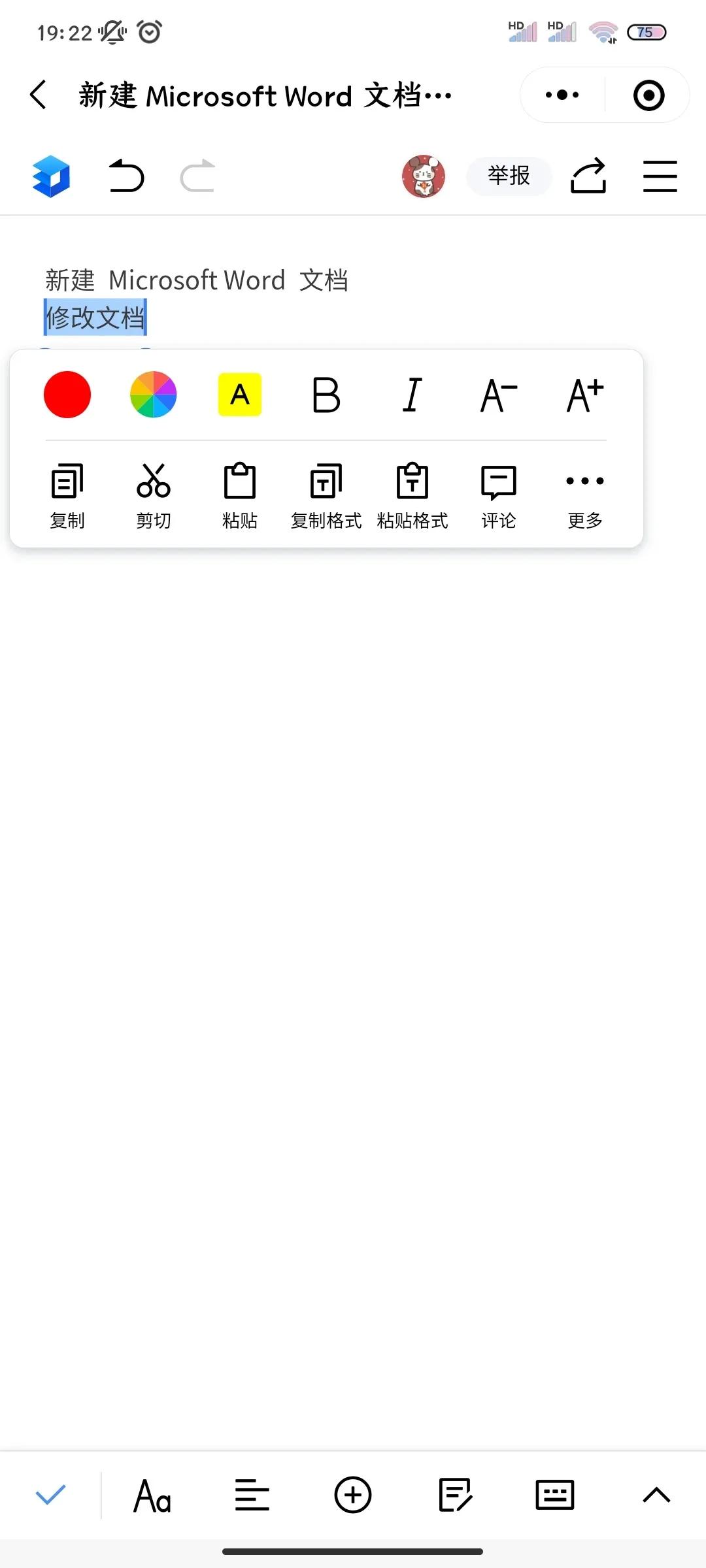Open the Aa font settings icon
This screenshot has height=1568, width=706.
151,1494
